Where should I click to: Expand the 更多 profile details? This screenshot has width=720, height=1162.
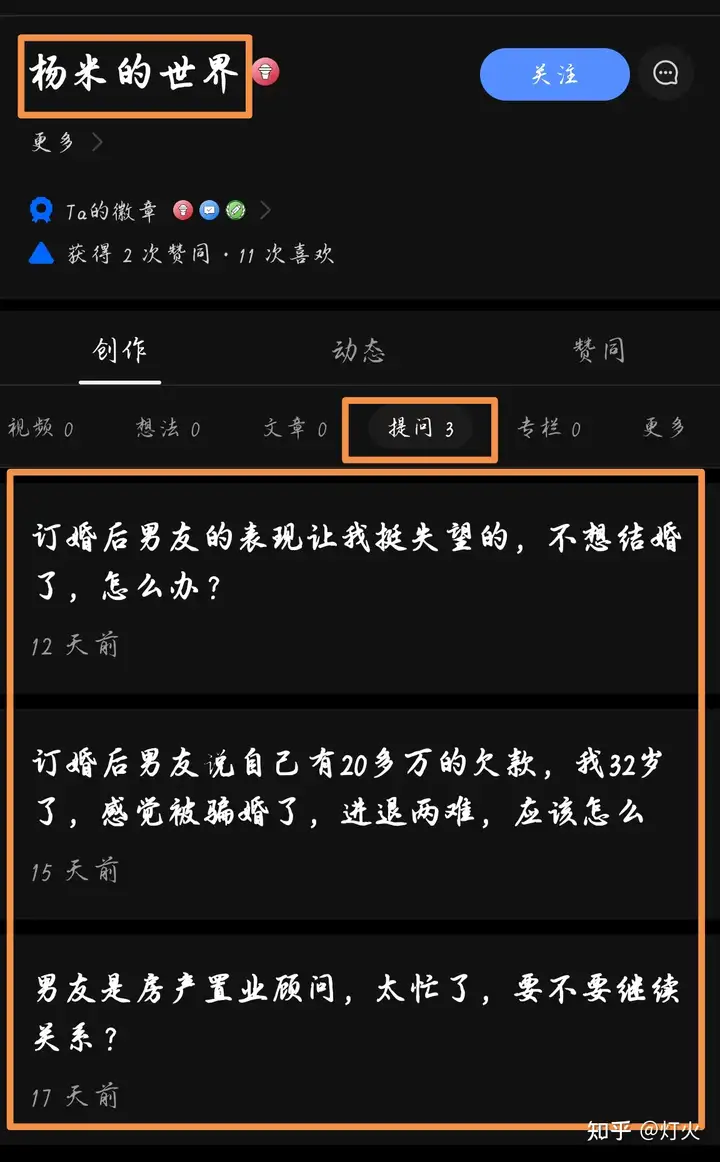pyautogui.click(x=67, y=141)
